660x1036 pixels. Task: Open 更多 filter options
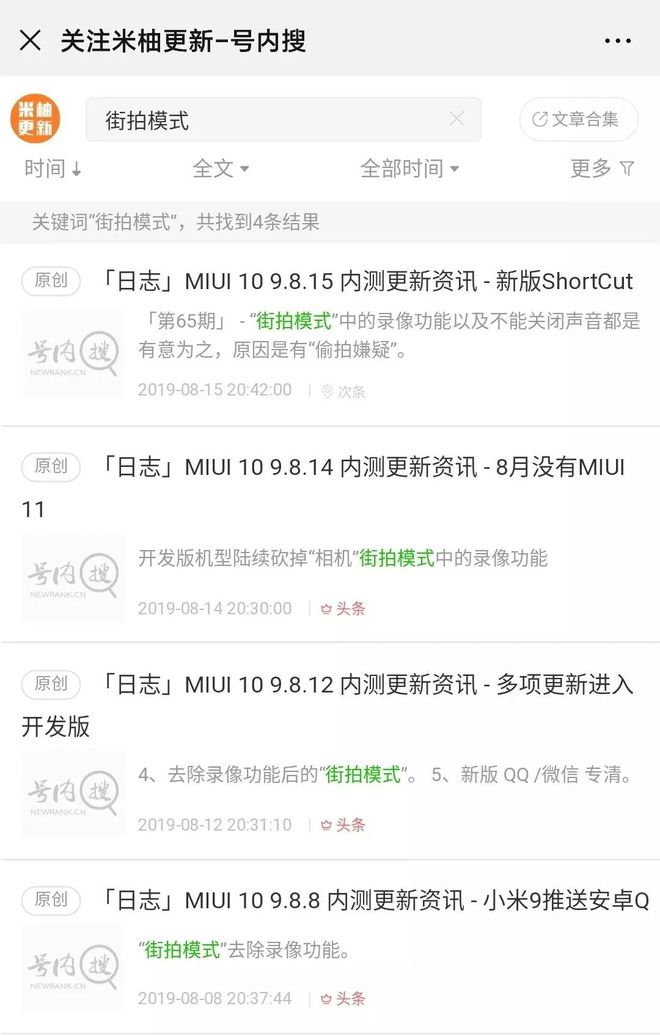point(602,168)
